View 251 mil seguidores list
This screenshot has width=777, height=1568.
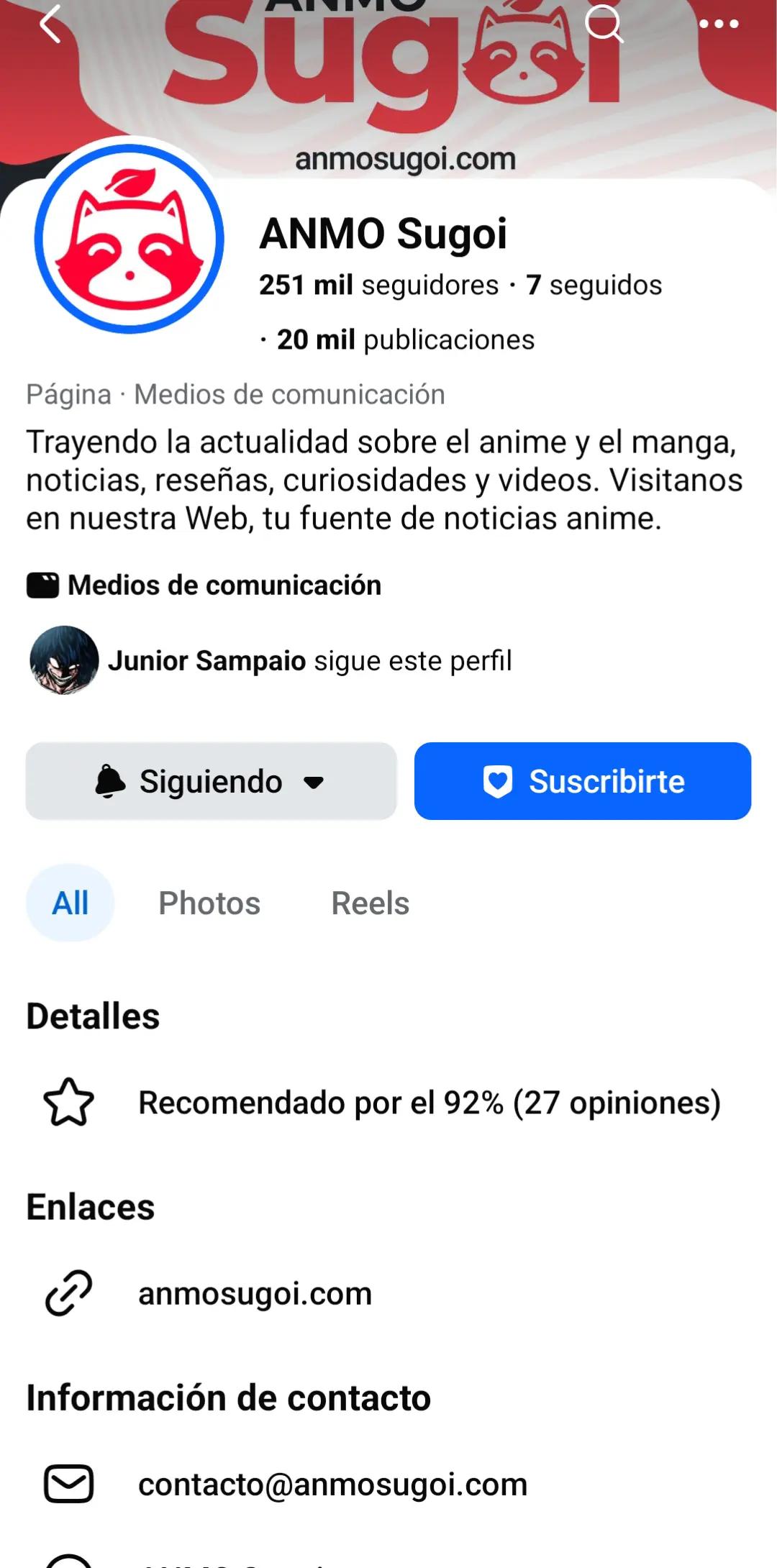point(378,285)
